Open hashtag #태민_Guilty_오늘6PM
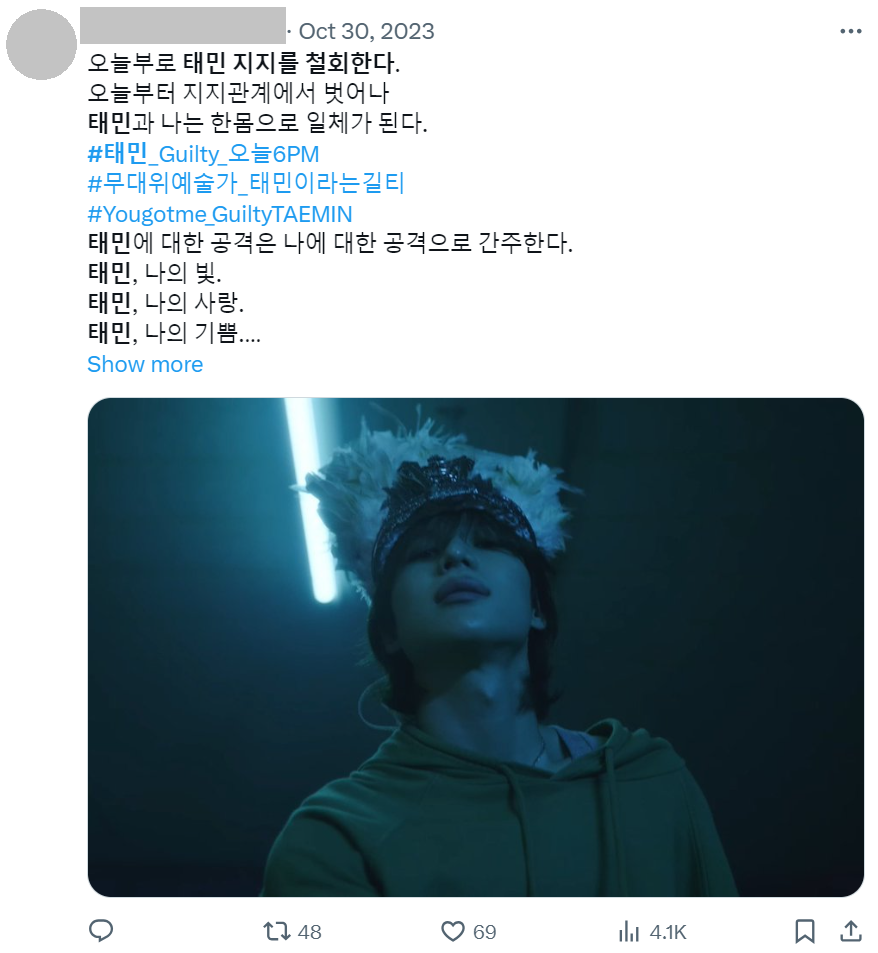Screen dimensions: 878x953 [x=203, y=154]
